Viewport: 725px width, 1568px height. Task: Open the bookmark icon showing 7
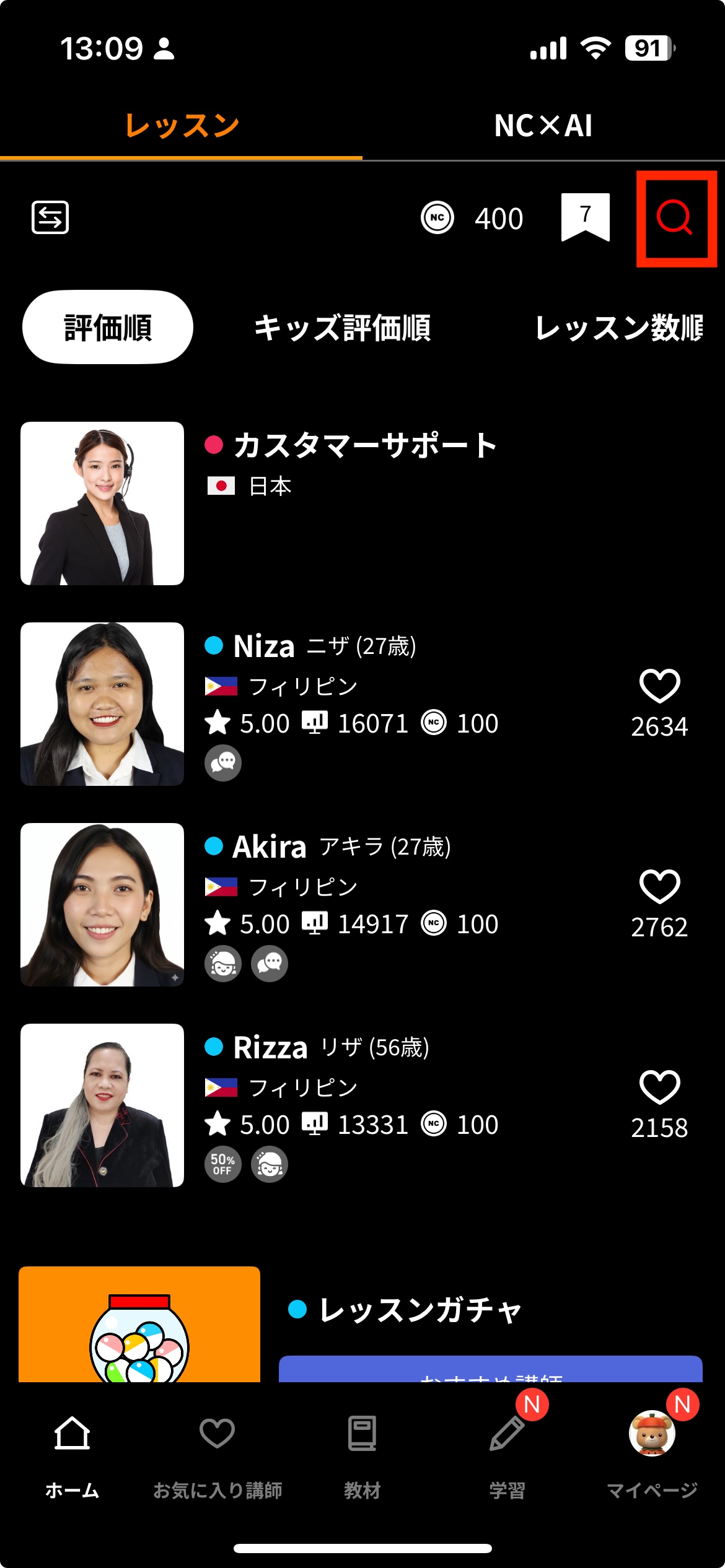coord(585,217)
